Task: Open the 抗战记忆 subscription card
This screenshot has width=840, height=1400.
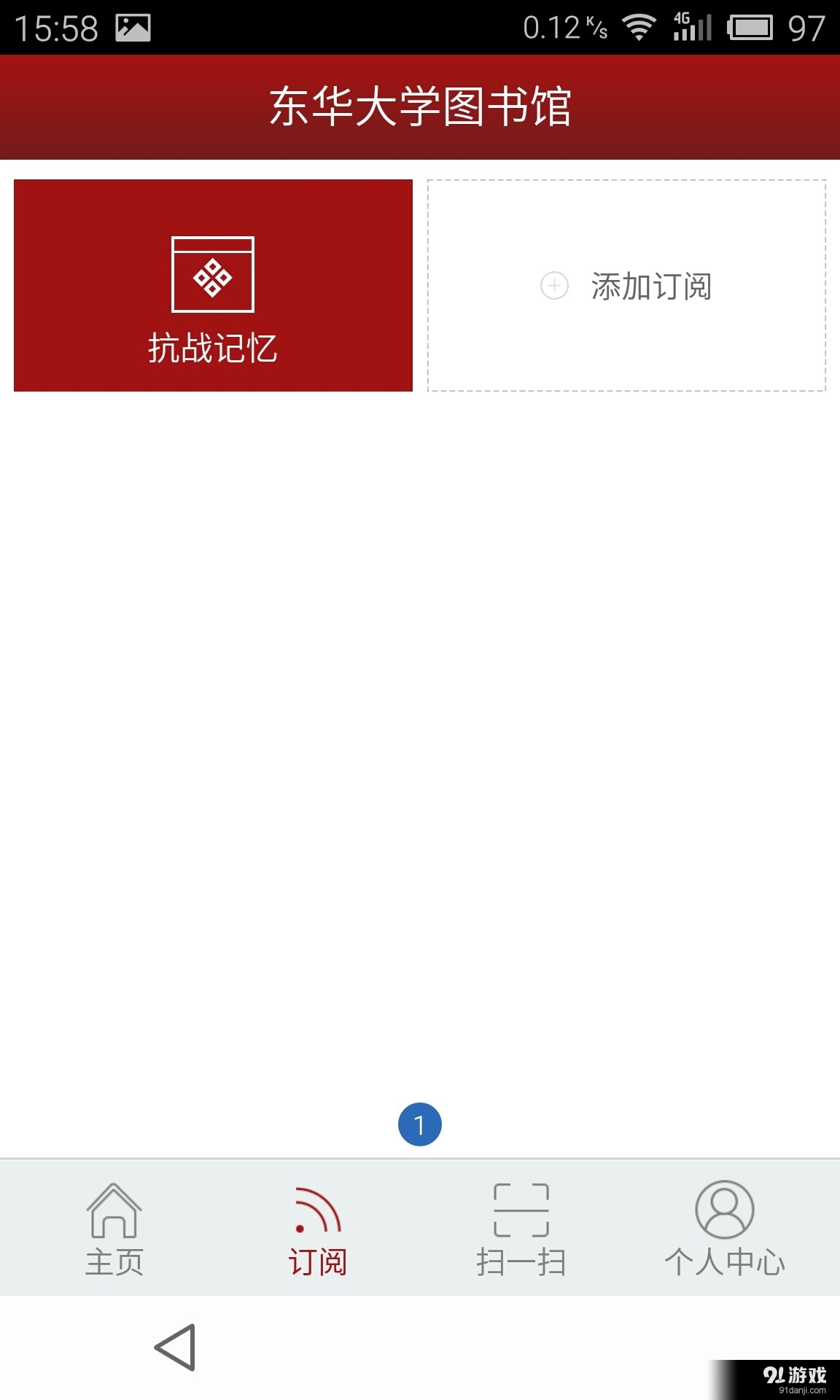Action: coord(212,285)
